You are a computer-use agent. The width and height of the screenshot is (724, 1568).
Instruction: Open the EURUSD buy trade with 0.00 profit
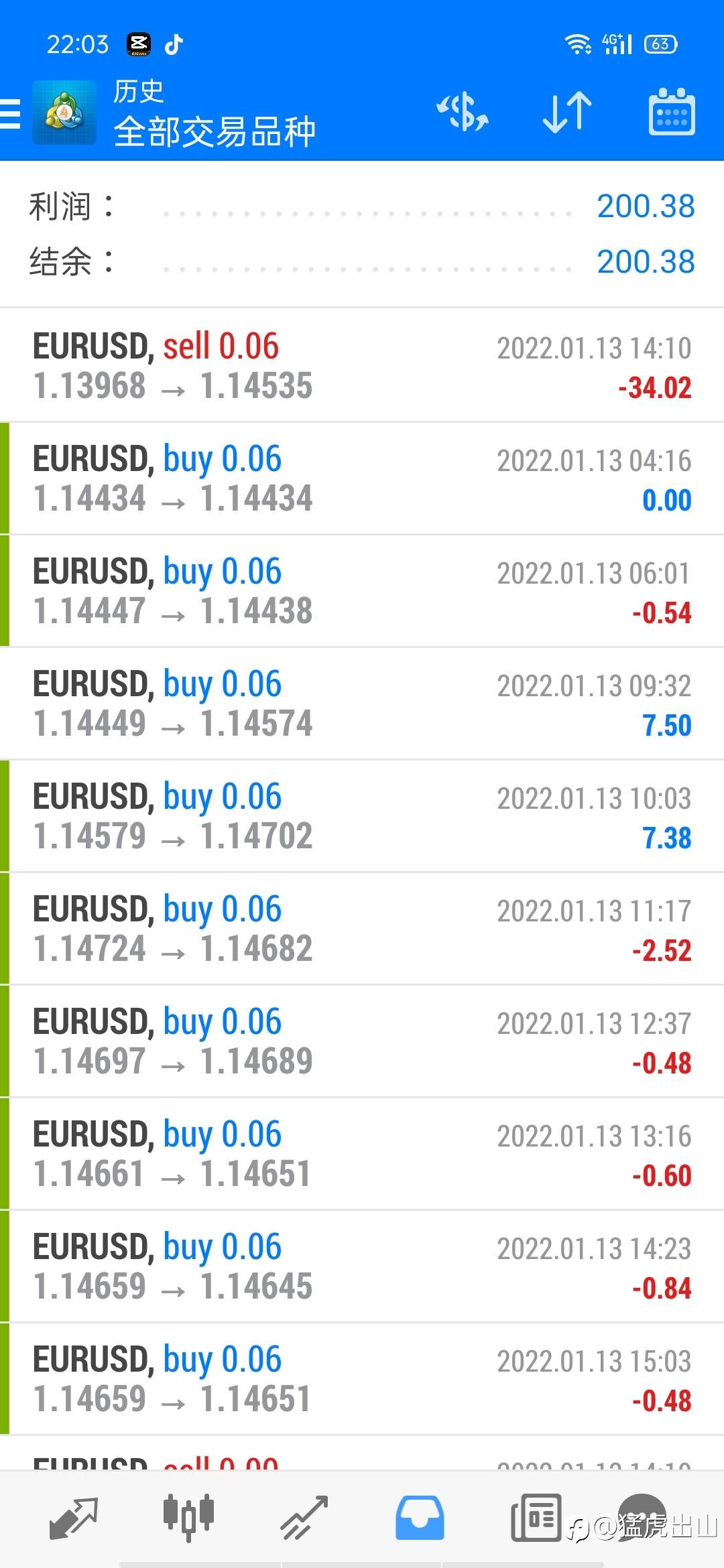pyautogui.click(x=362, y=478)
